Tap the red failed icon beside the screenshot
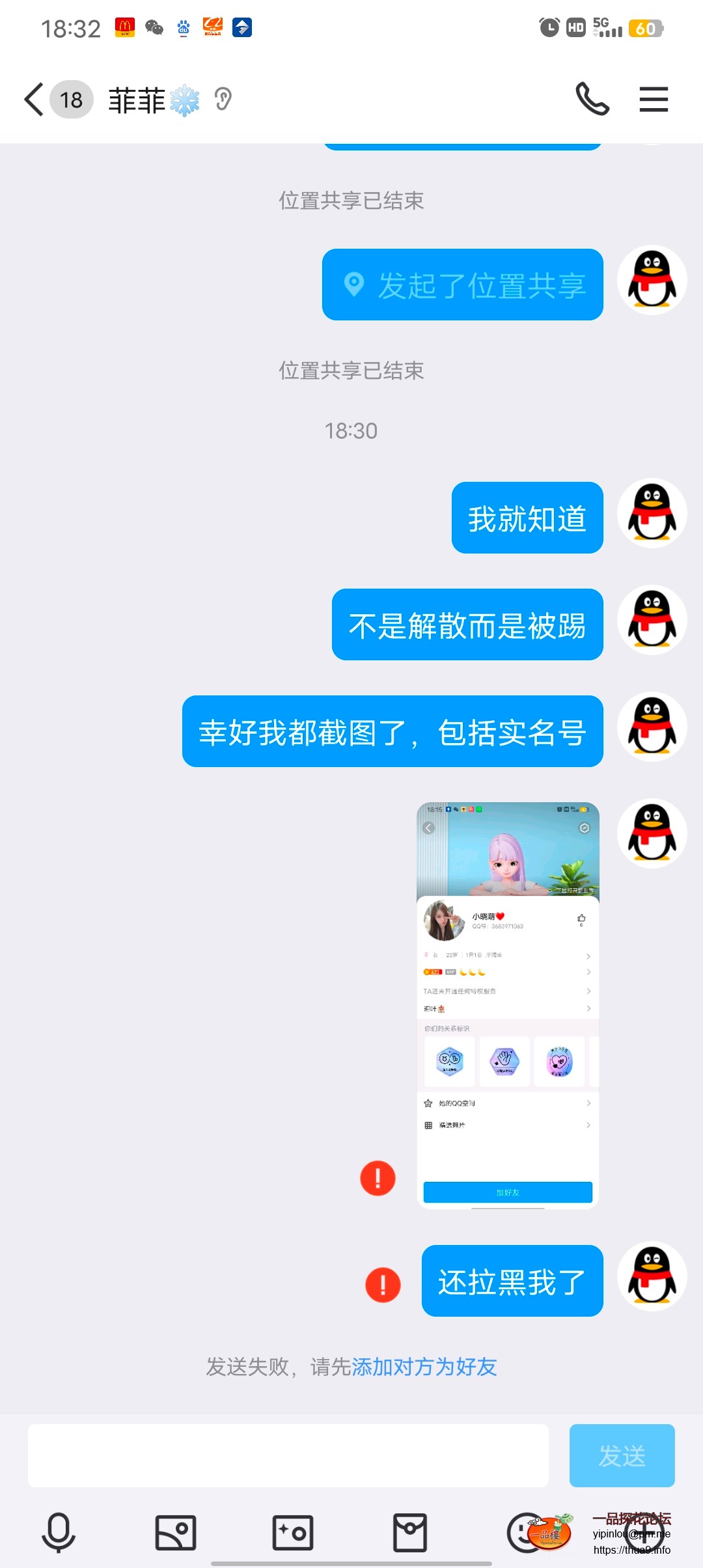This screenshot has height=1568, width=703. (x=378, y=1178)
